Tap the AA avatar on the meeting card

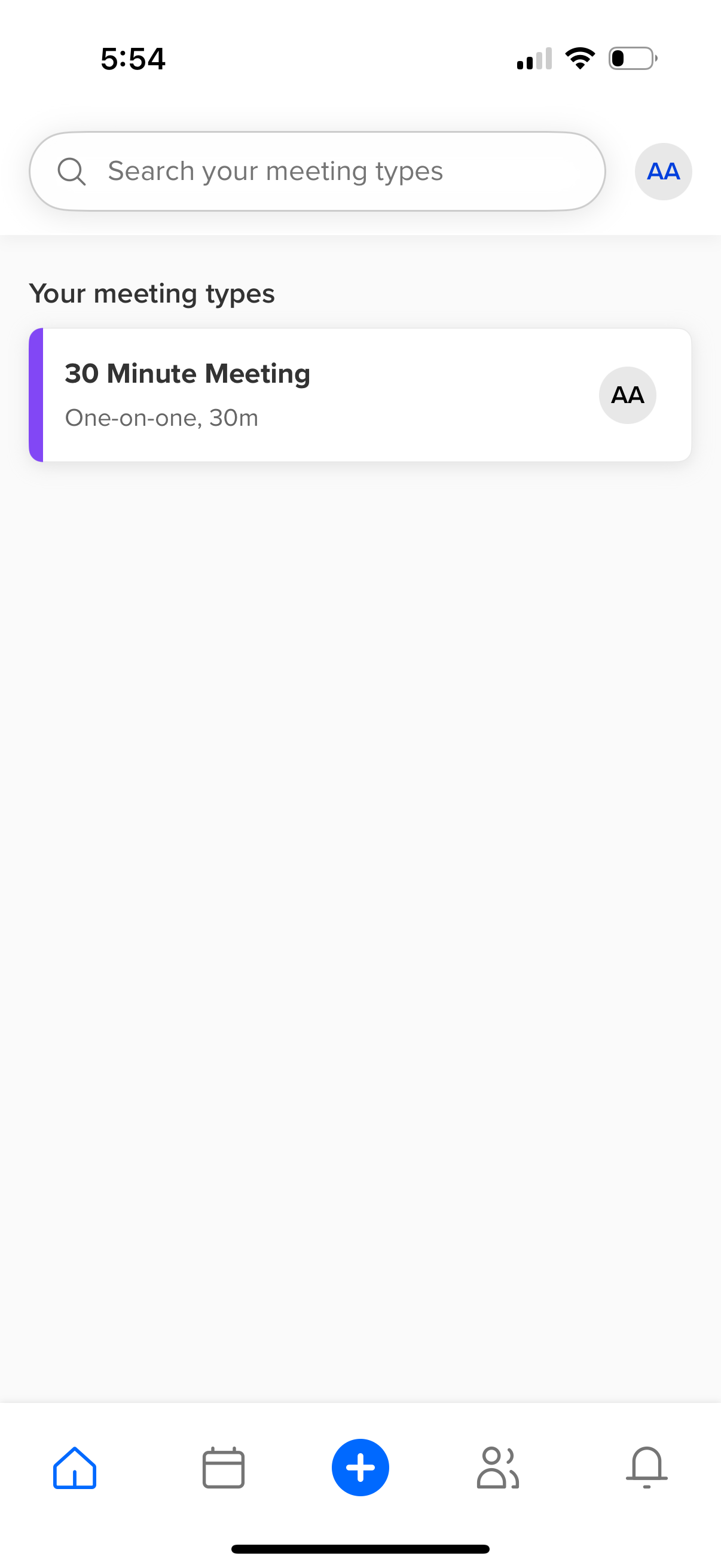click(x=627, y=395)
